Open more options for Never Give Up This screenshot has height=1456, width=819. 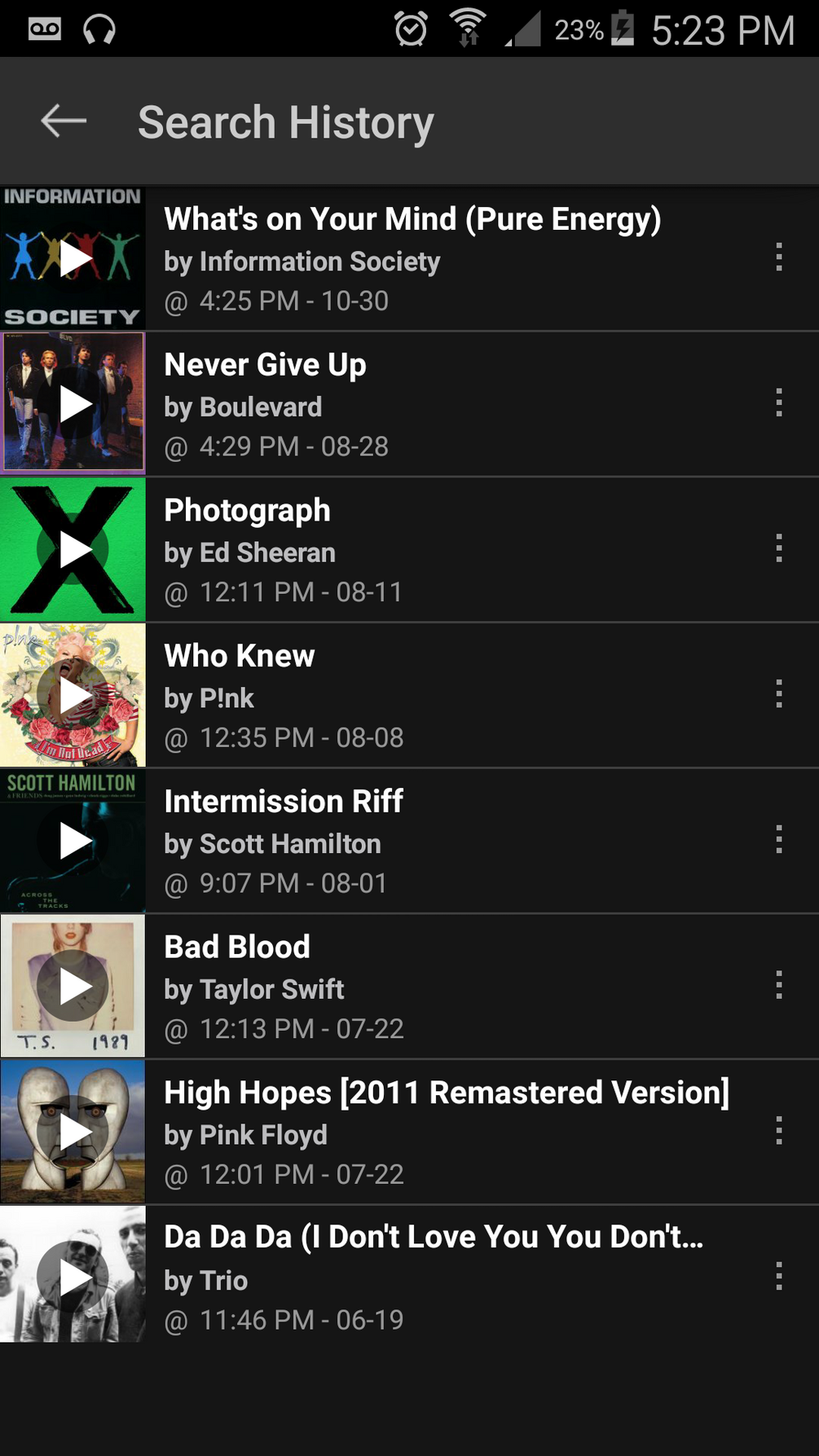click(x=779, y=402)
